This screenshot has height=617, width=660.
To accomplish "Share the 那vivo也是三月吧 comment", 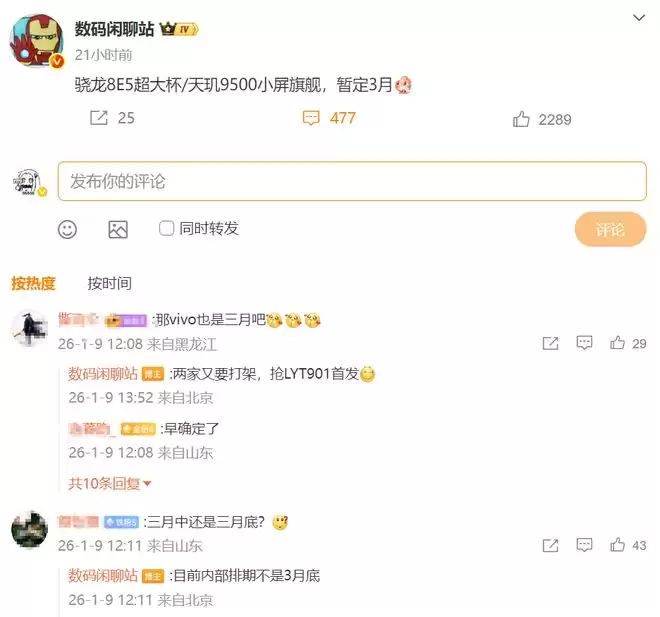I will pos(550,343).
